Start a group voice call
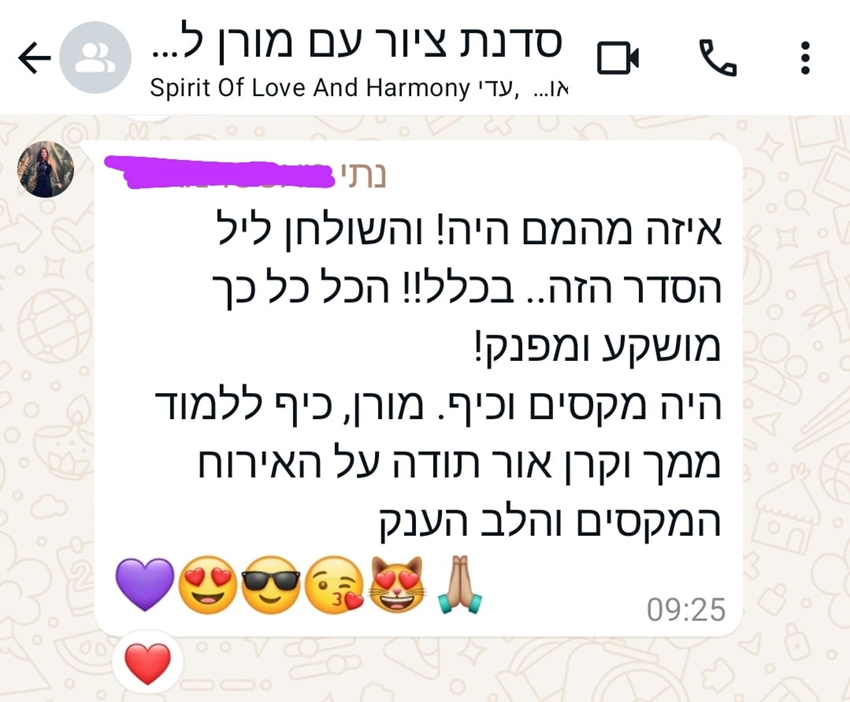The height and width of the screenshot is (702, 850). [716, 59]
